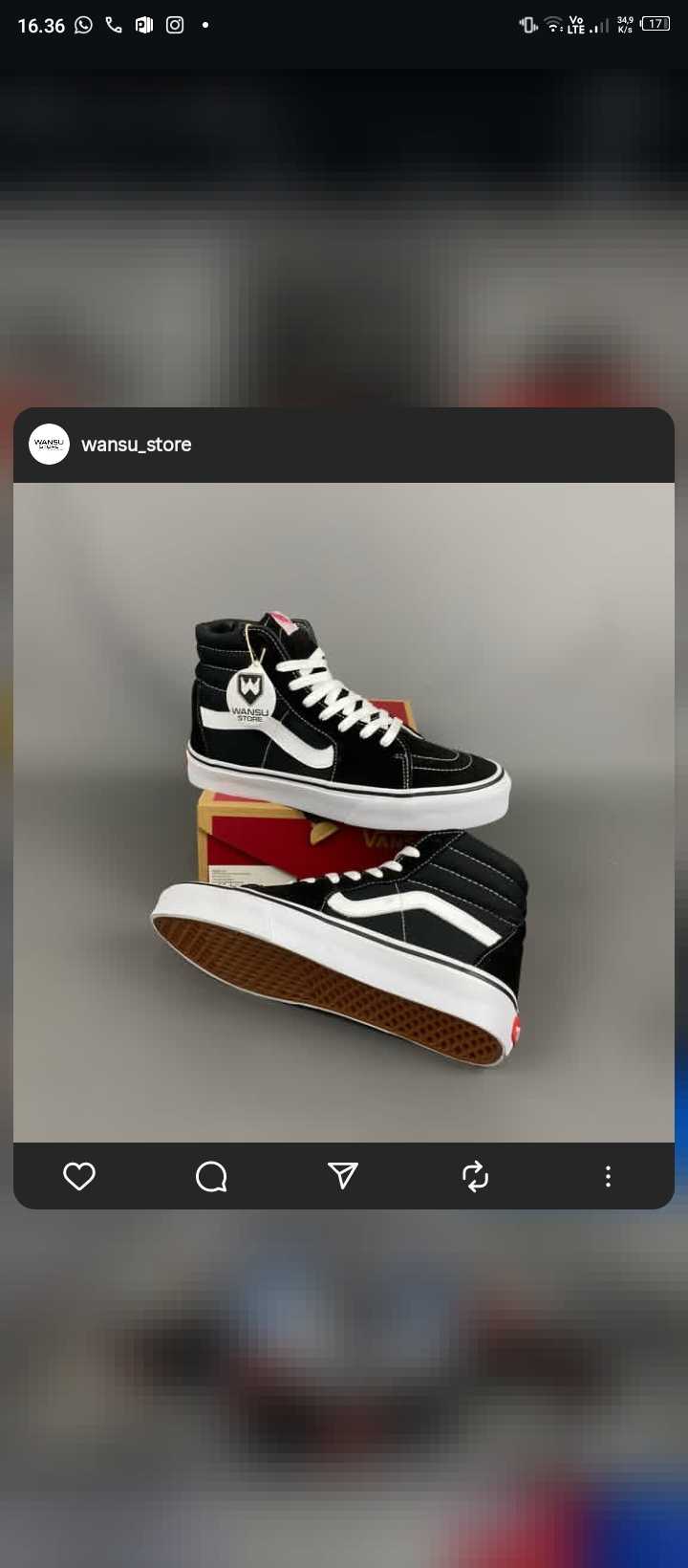Image resolution: width=688 pixels, height=1568 pixels.
Task: Open the sneaker photo post
Action: click(344, 813)
